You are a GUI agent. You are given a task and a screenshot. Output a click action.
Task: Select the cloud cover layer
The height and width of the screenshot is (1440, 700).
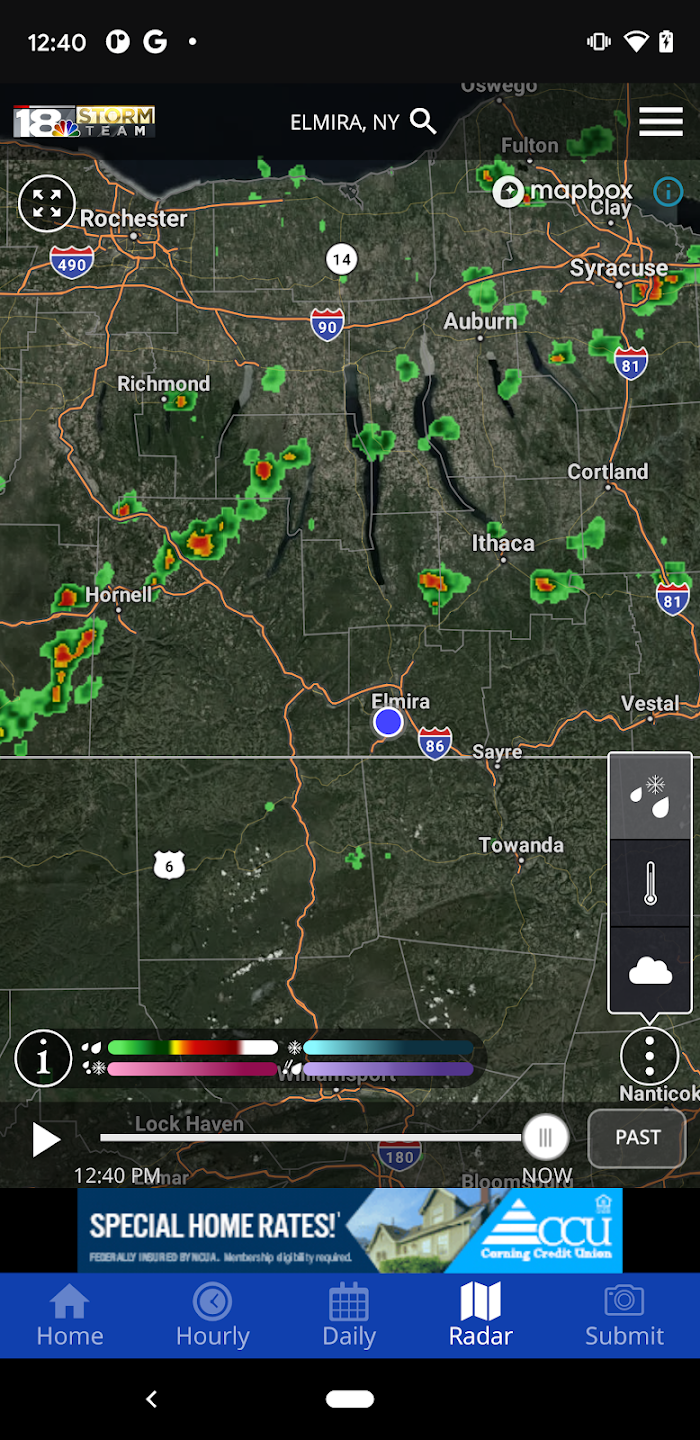point(650,970)
